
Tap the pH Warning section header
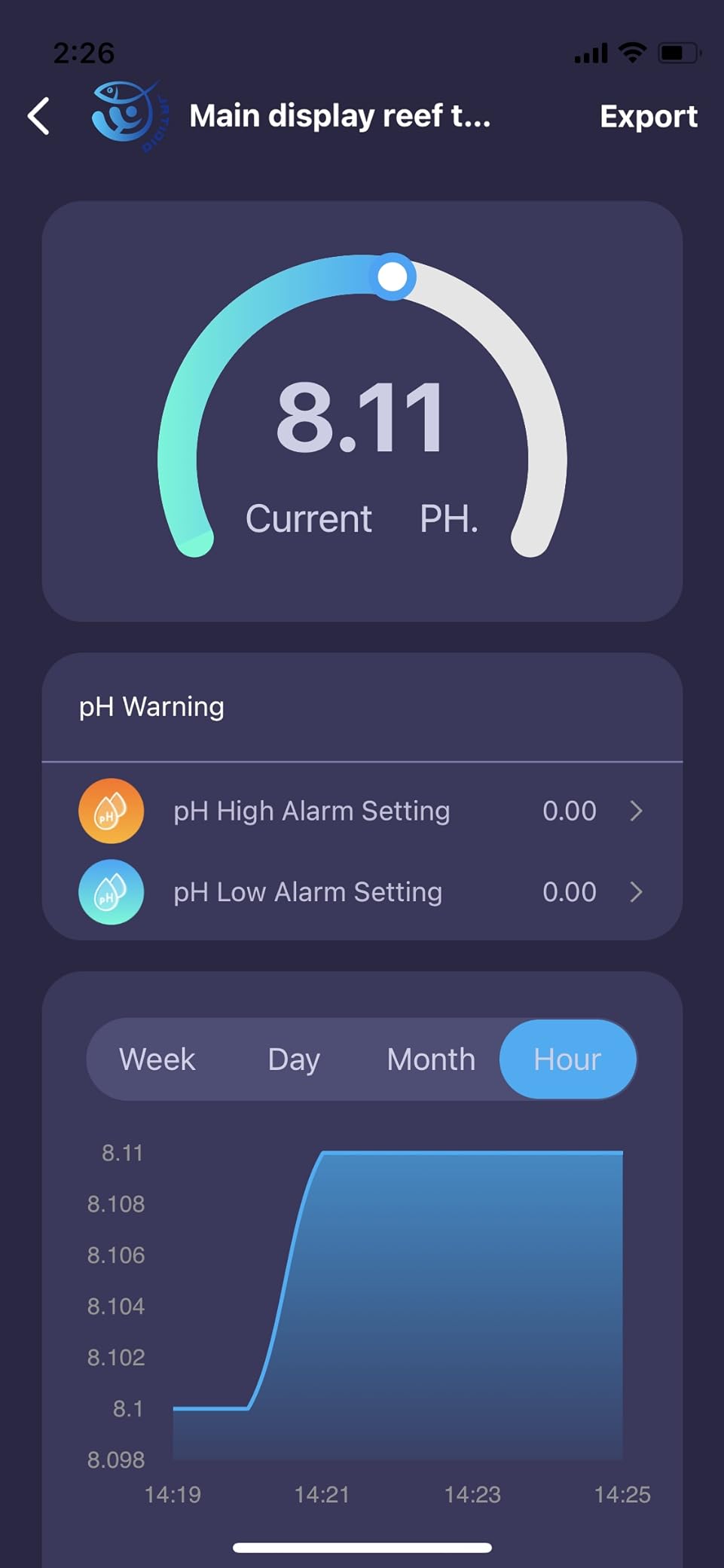tap(151, 706)
